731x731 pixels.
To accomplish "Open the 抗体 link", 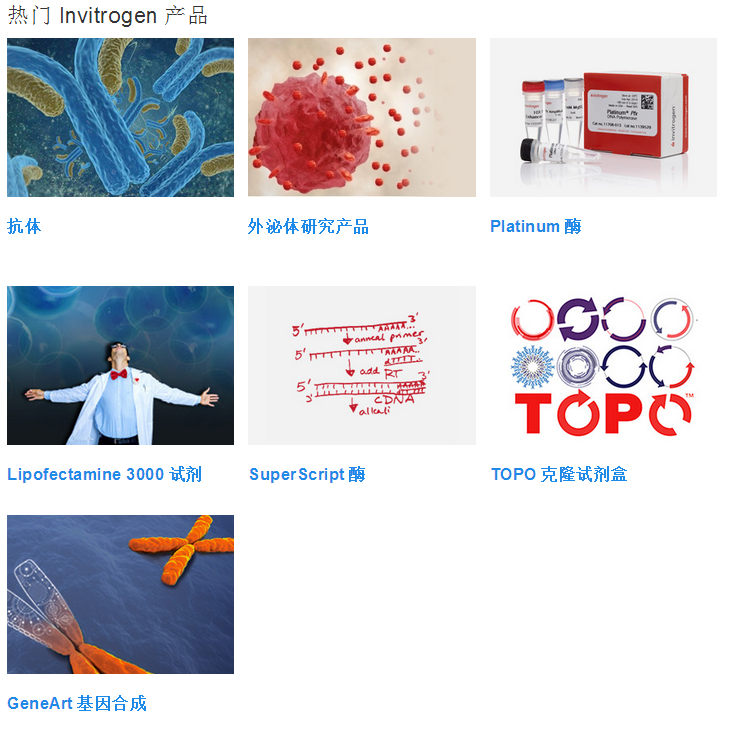I will coord(24,226).
